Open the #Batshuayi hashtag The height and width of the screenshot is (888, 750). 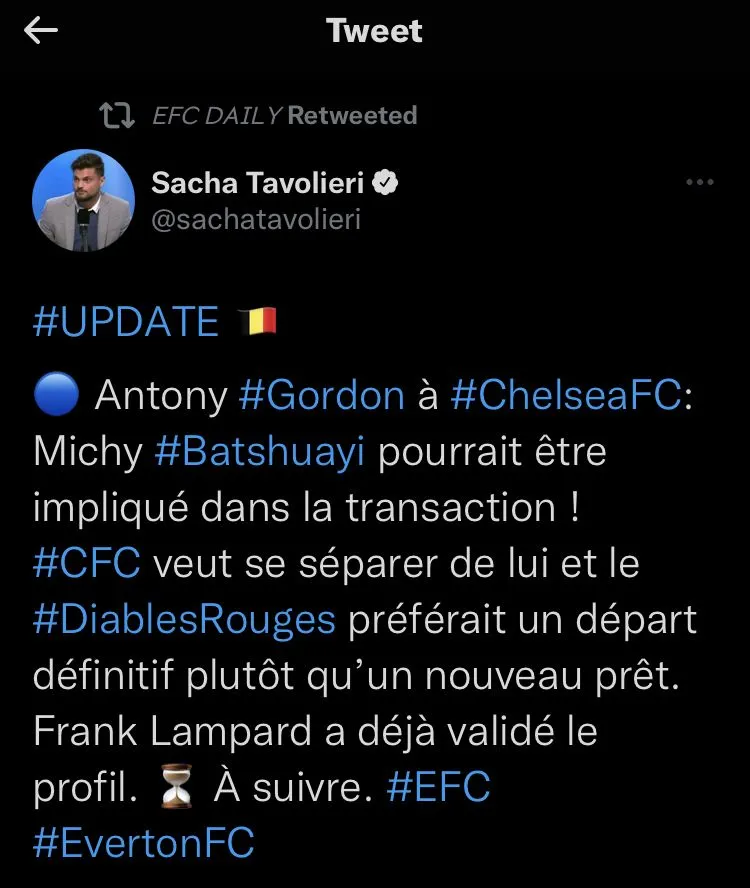(x=260, y=452)
